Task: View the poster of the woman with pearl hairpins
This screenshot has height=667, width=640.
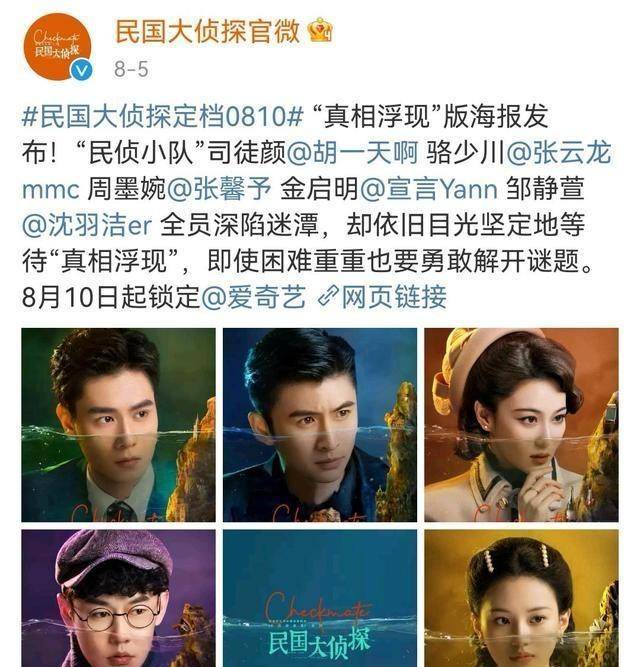Action: pyautogui.click(x=521, y=598)
